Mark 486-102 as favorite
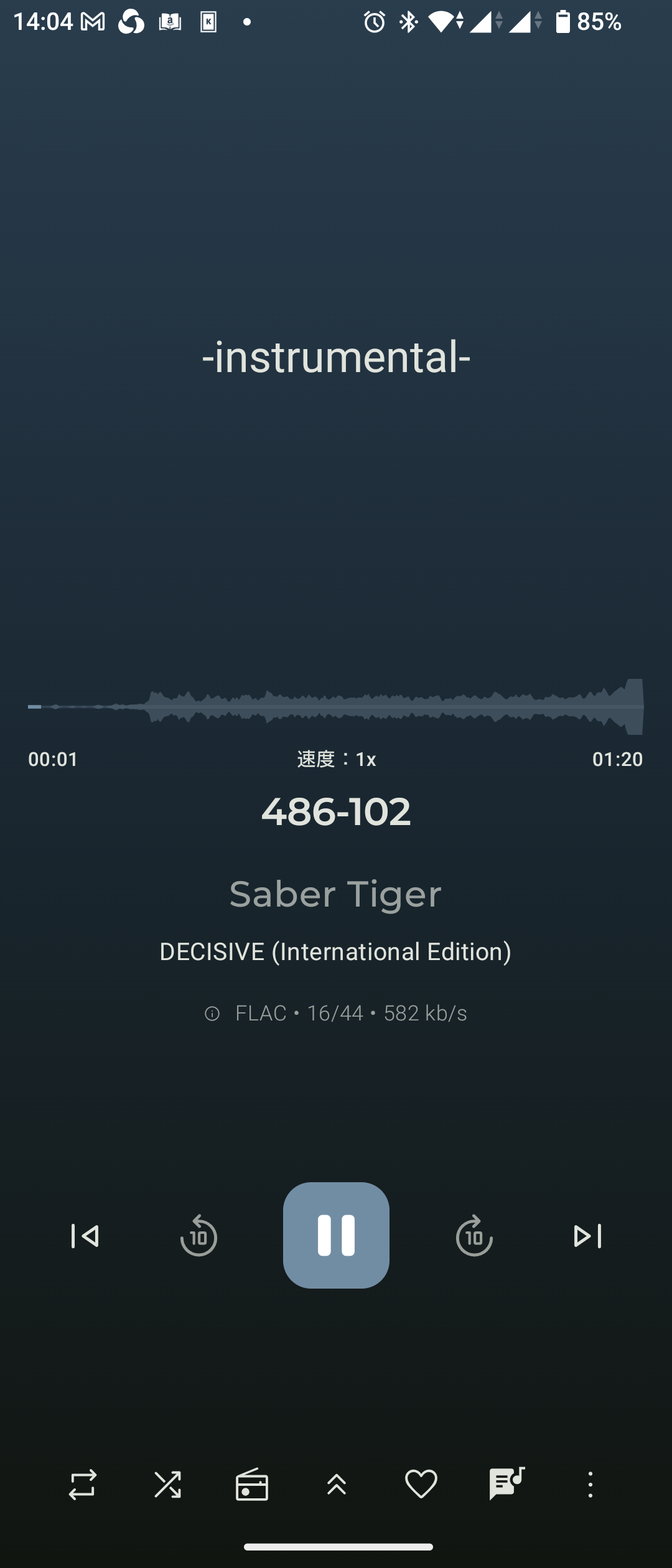The image size is (672, 1568). click(421, 1485)
